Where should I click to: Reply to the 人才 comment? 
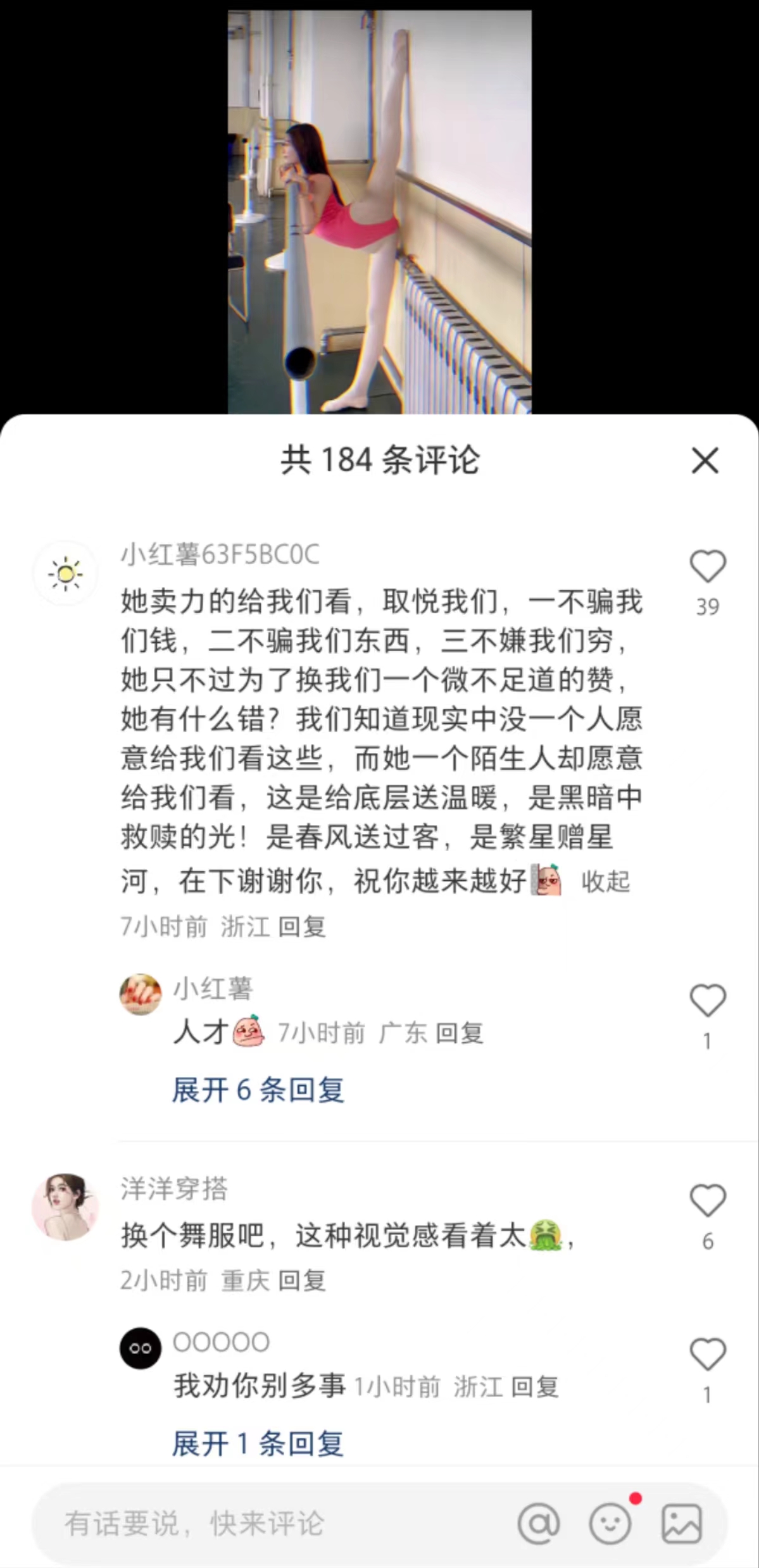[x=460, y=1033]
